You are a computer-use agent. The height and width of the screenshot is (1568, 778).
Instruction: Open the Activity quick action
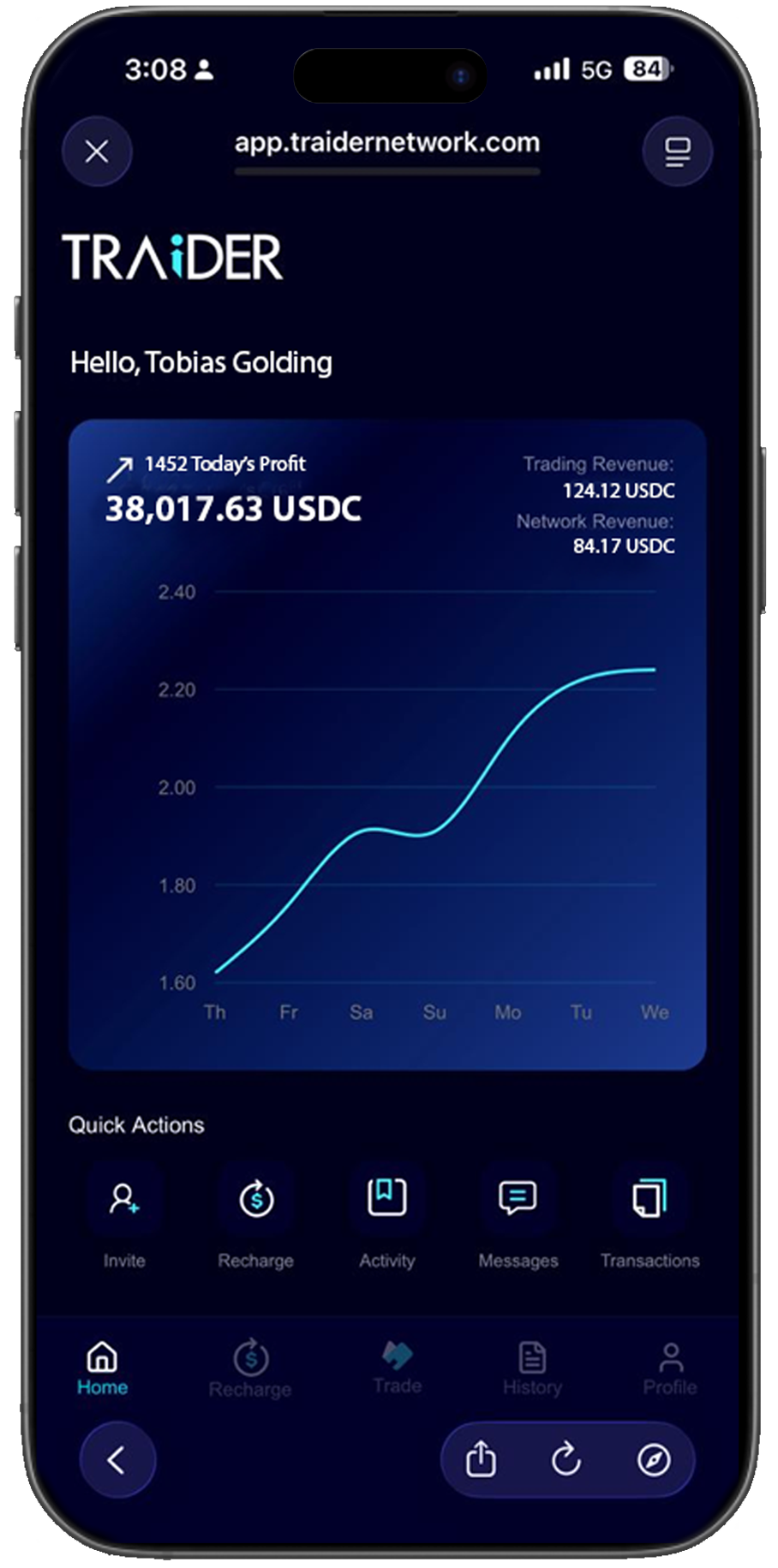386,1198
